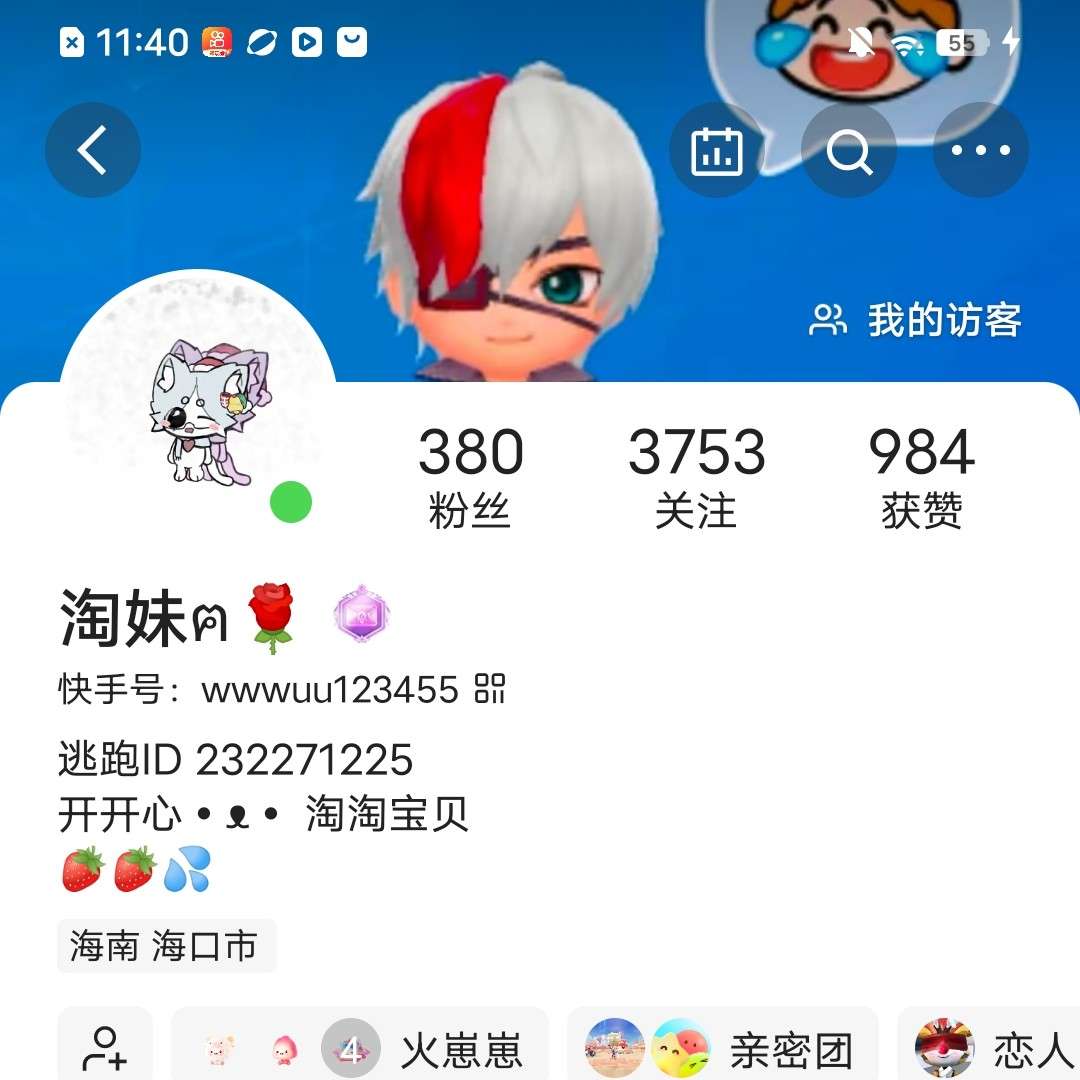Viewport: 1080px width, 1080px height.
Task: Open the profile avatar picture
Action: click(x=200, y=410)
